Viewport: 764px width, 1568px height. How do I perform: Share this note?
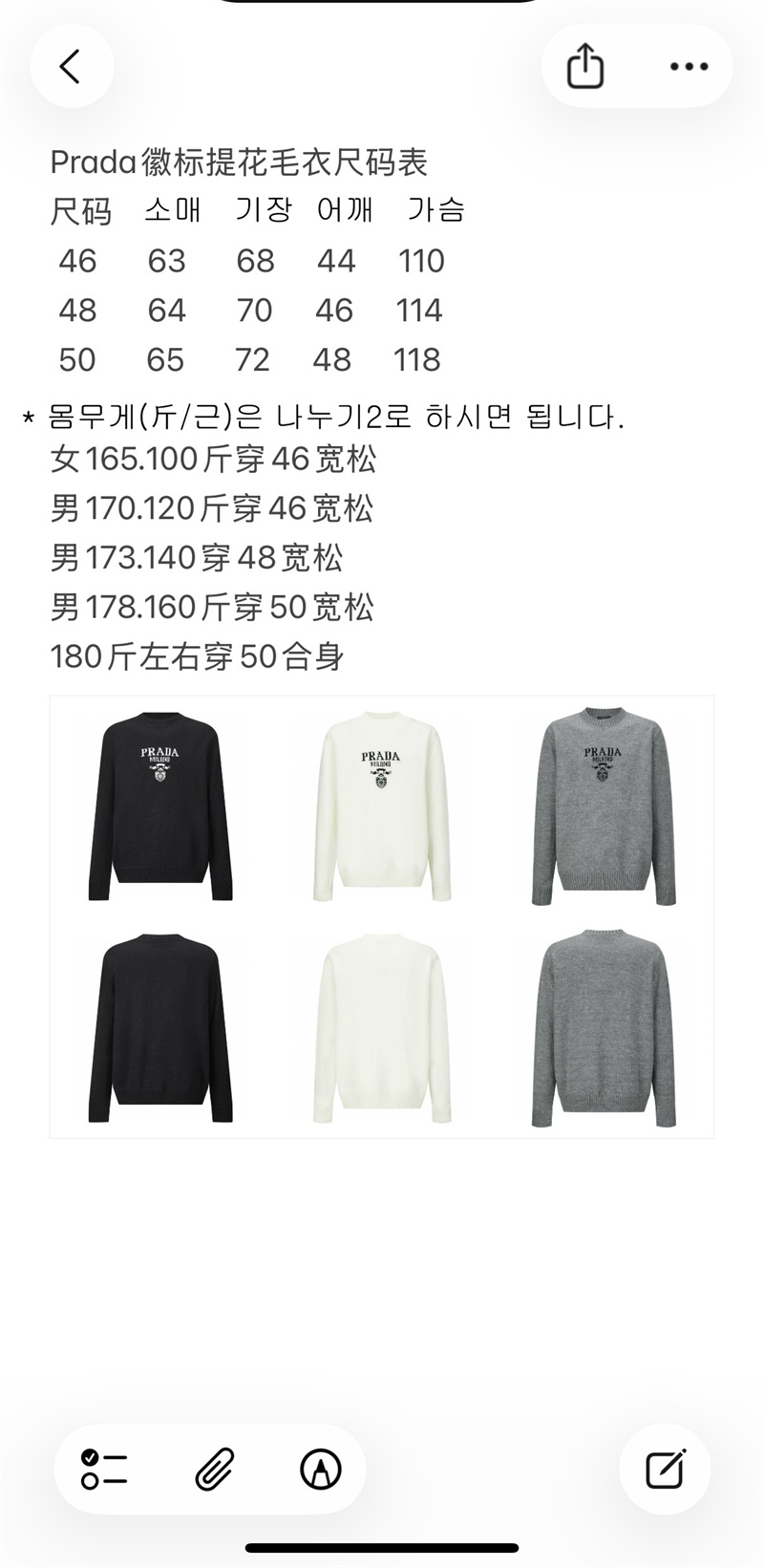(x=585, y=67)
